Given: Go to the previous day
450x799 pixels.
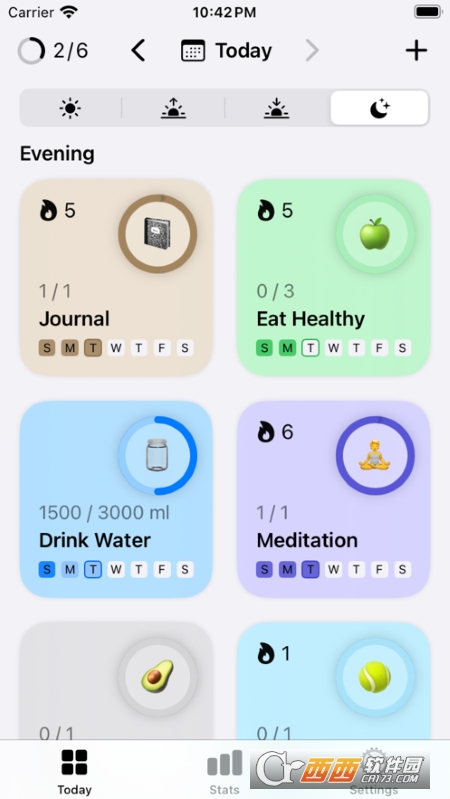Looking at the screenshot, I should tap(138, 50).
